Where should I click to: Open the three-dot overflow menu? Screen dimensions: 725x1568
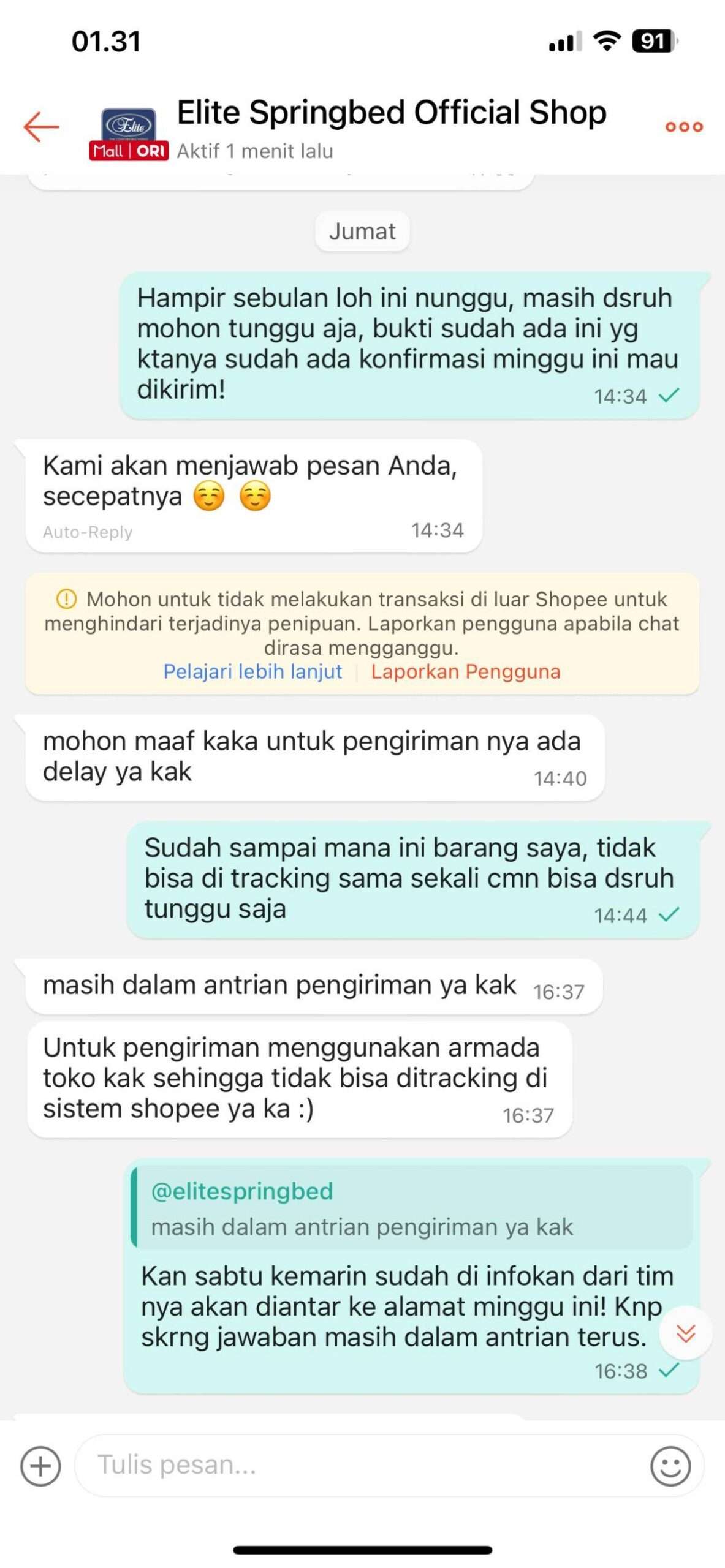684,127
